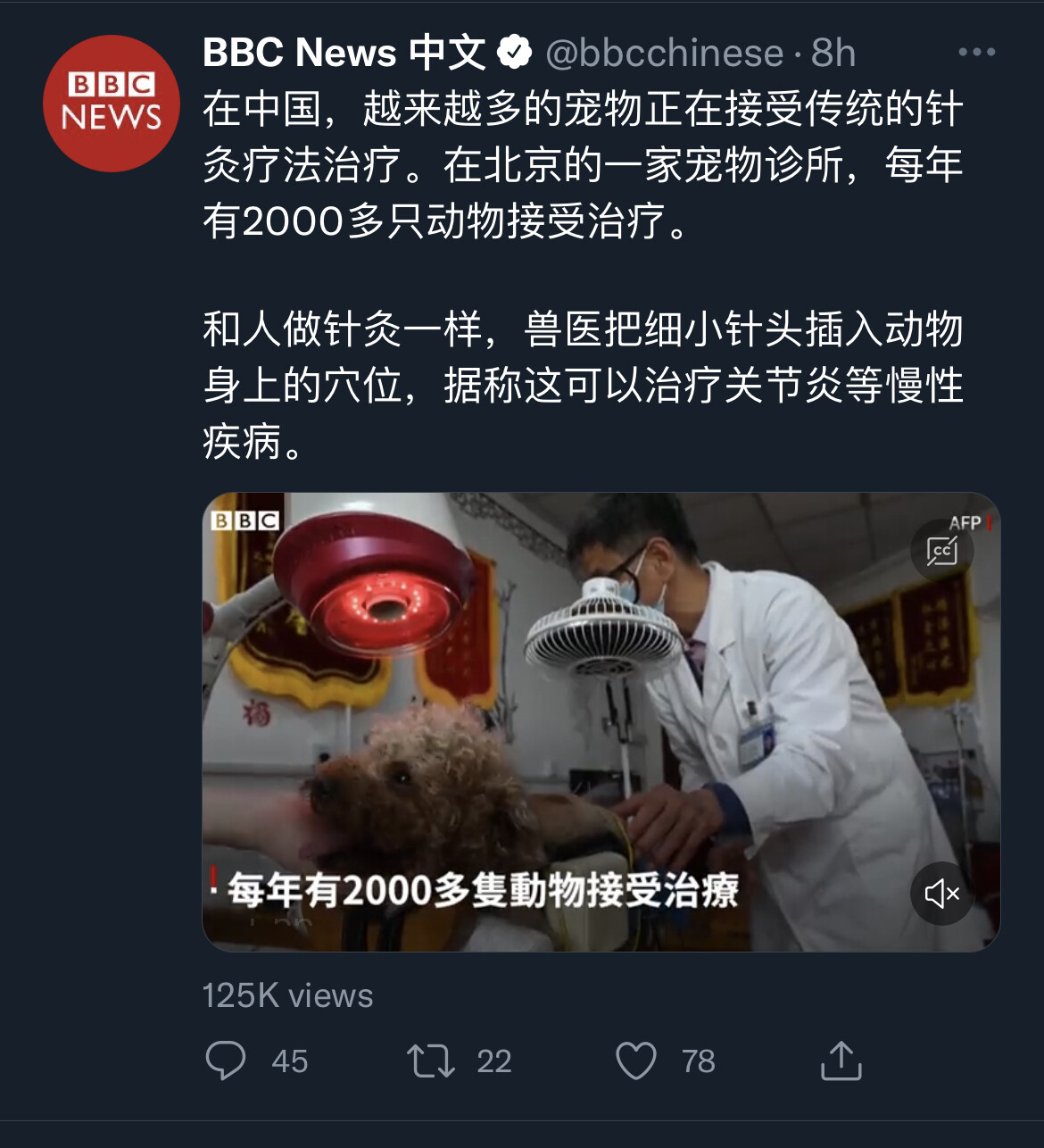1044x1148 pixels.
Task: Unmute the video sound
Action: point(941,893)
